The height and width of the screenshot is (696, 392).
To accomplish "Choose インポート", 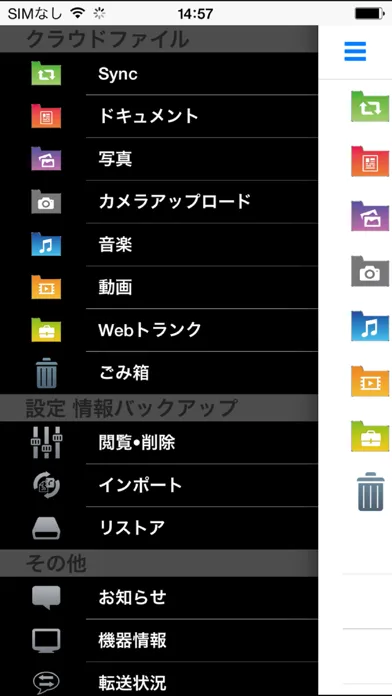I will pyautogui.click(x=159, y=485).
